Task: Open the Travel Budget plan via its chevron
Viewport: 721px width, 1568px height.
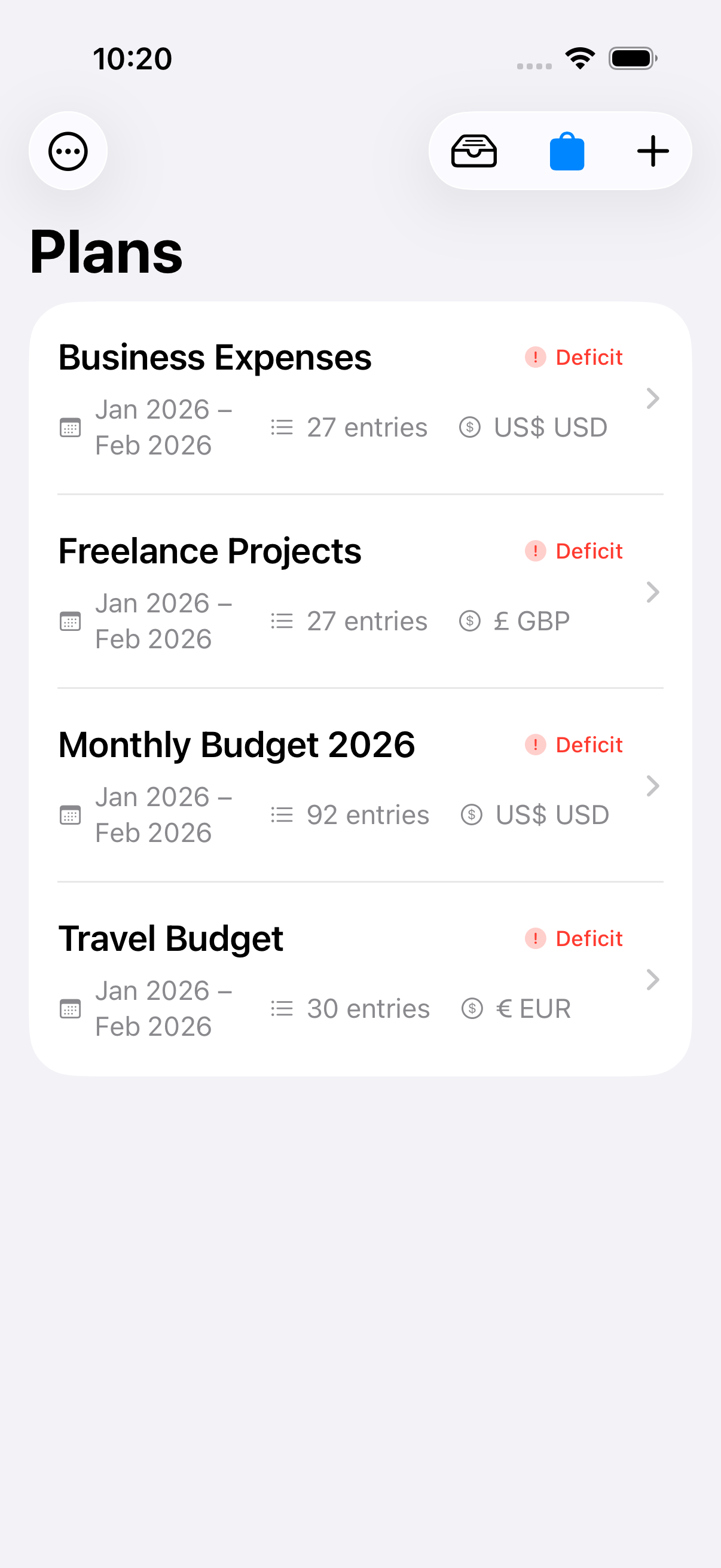Action: click(x=653, y=980)
